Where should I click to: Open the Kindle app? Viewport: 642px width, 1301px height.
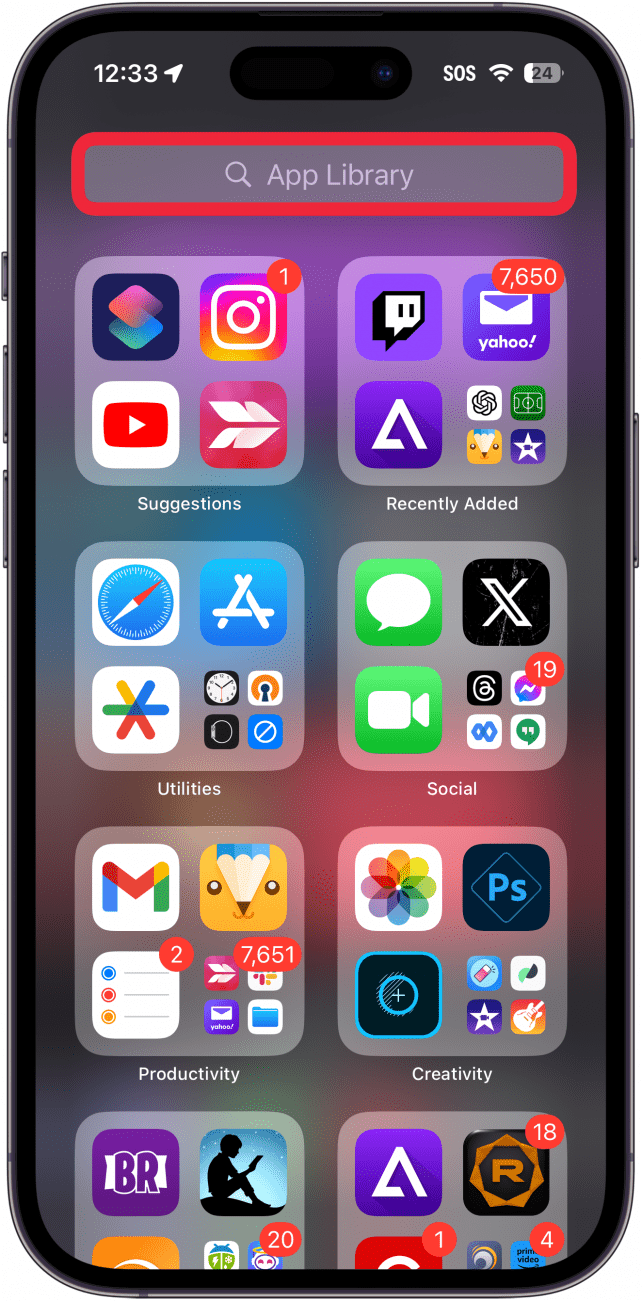(x=243, y=1172)
